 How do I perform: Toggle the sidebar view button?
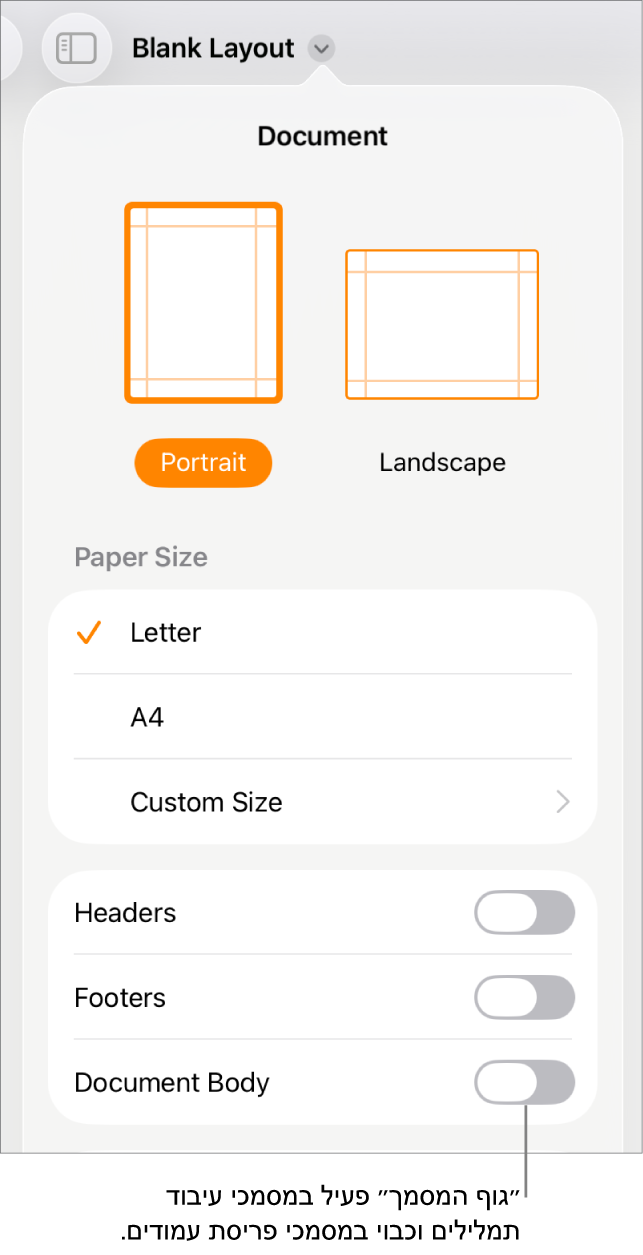tap(76, 48)
